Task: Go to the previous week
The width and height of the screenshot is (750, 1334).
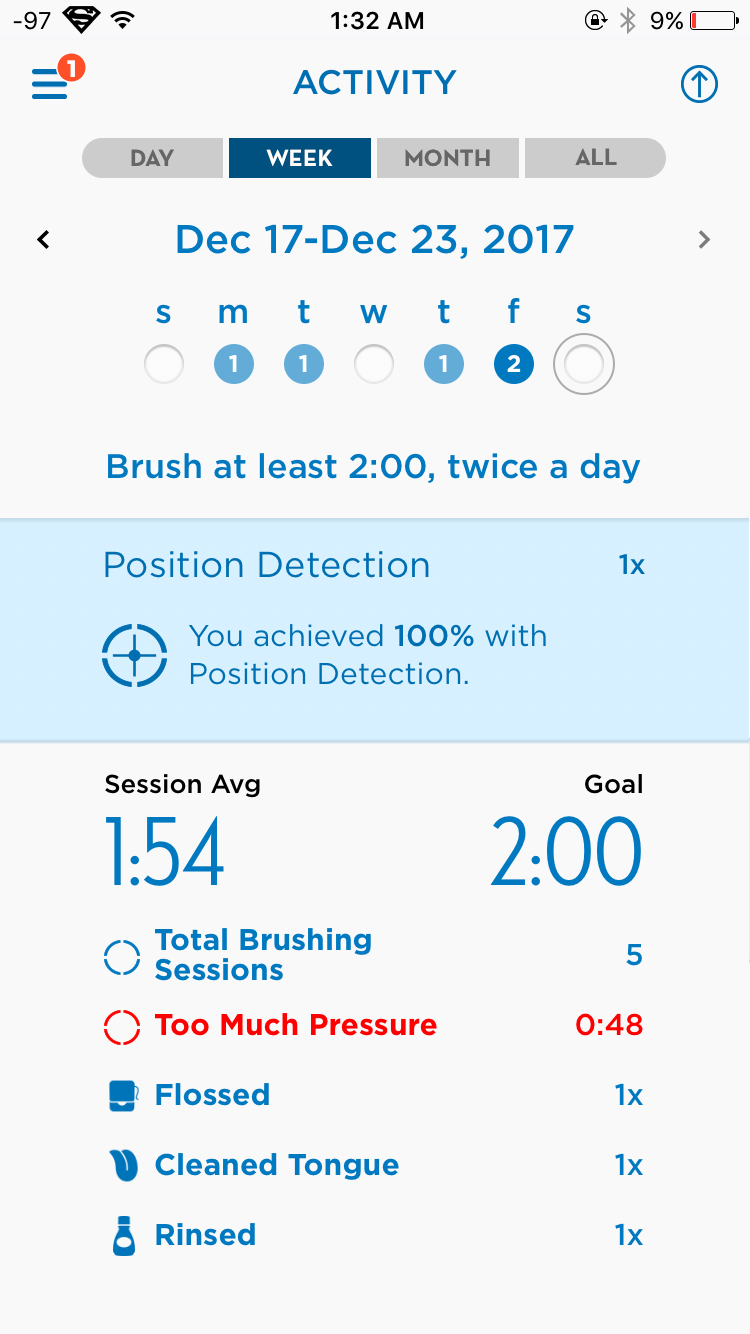Action: coord(43,240)
